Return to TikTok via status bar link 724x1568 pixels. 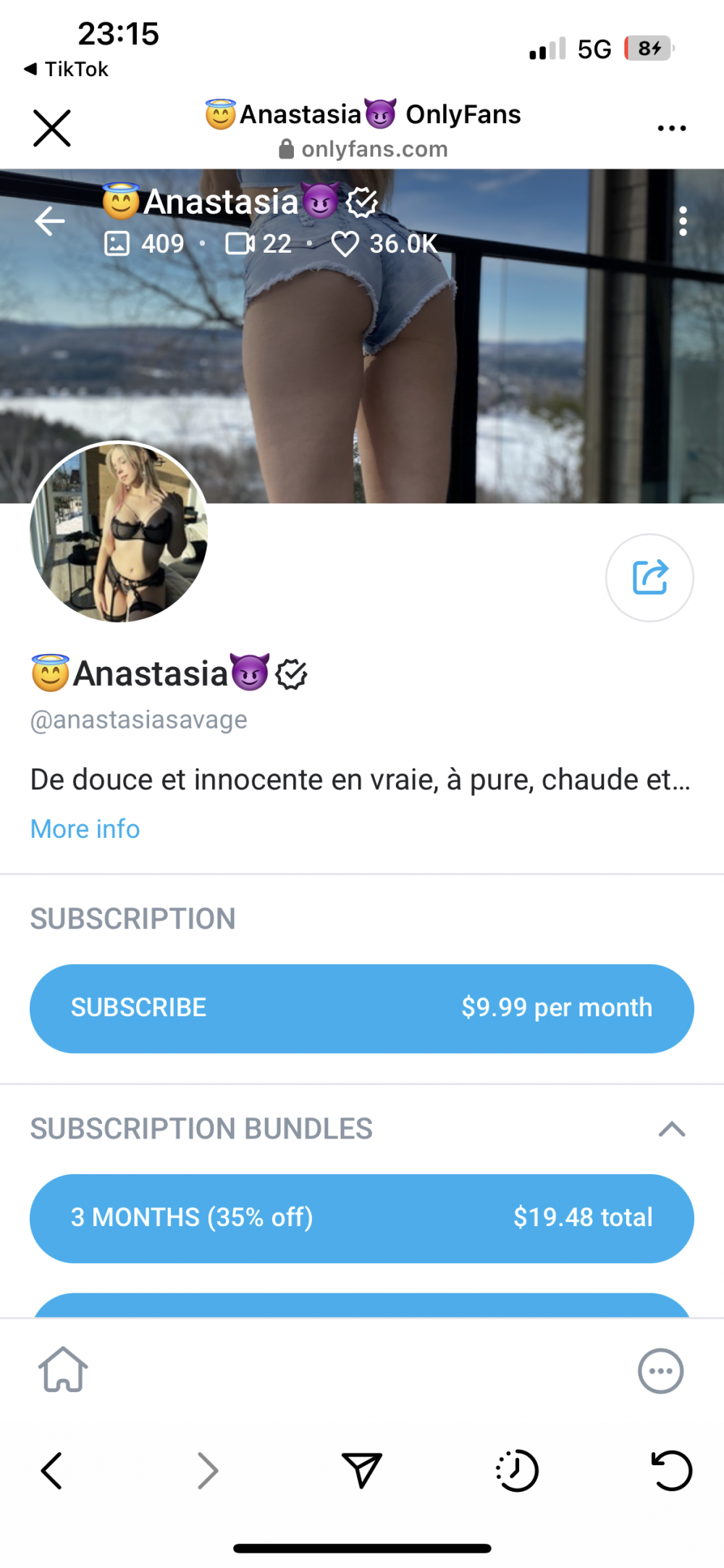(67, 70)
